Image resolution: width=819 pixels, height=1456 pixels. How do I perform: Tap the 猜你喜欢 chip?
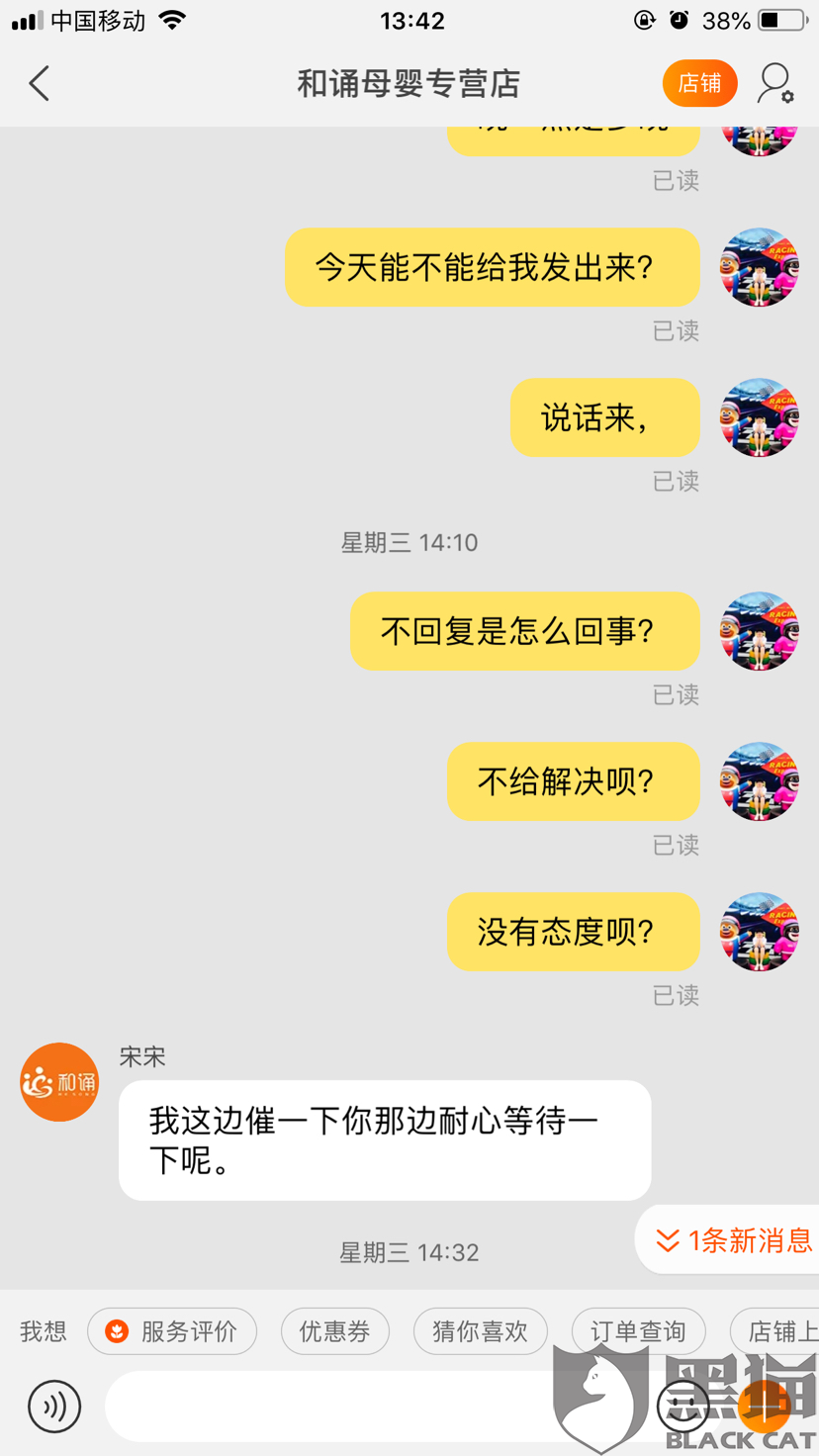coord(481,1331)
